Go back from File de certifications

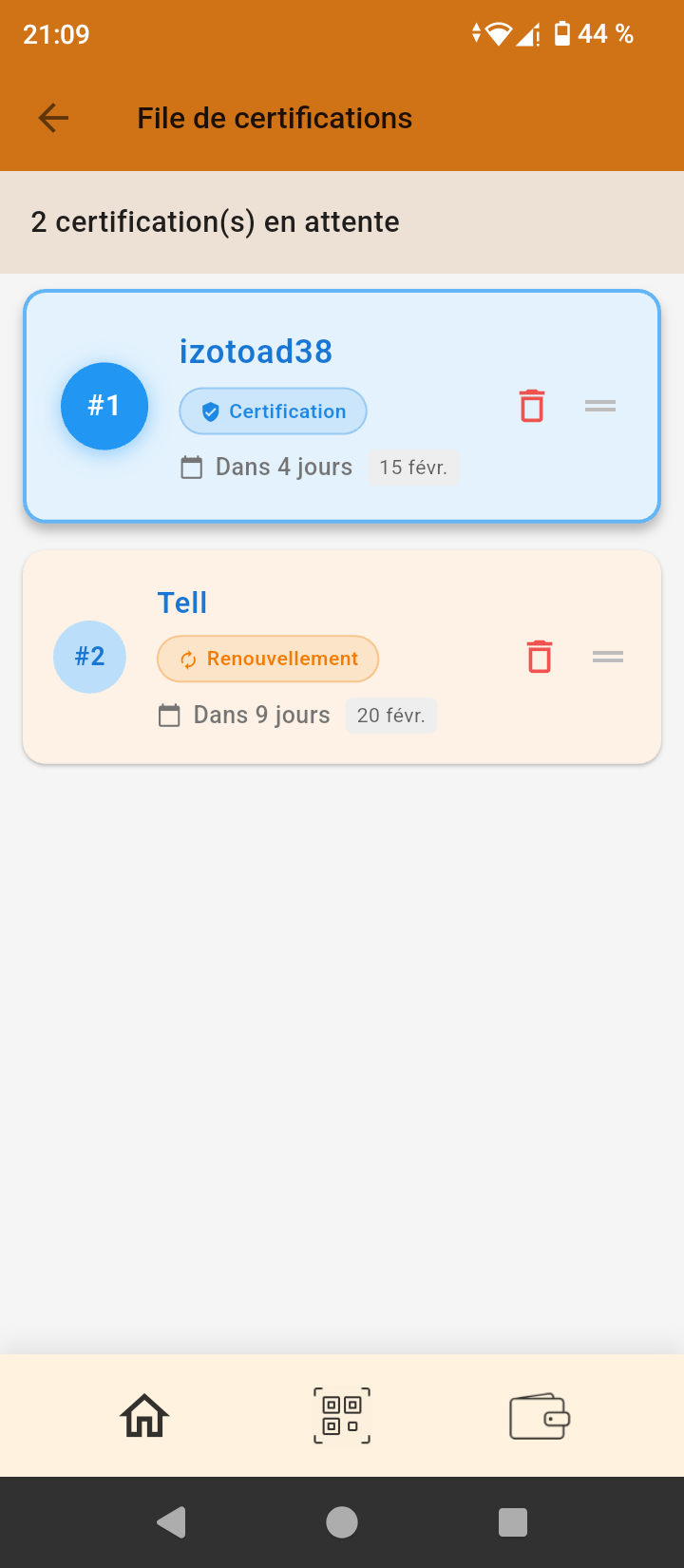click(54, 118)
